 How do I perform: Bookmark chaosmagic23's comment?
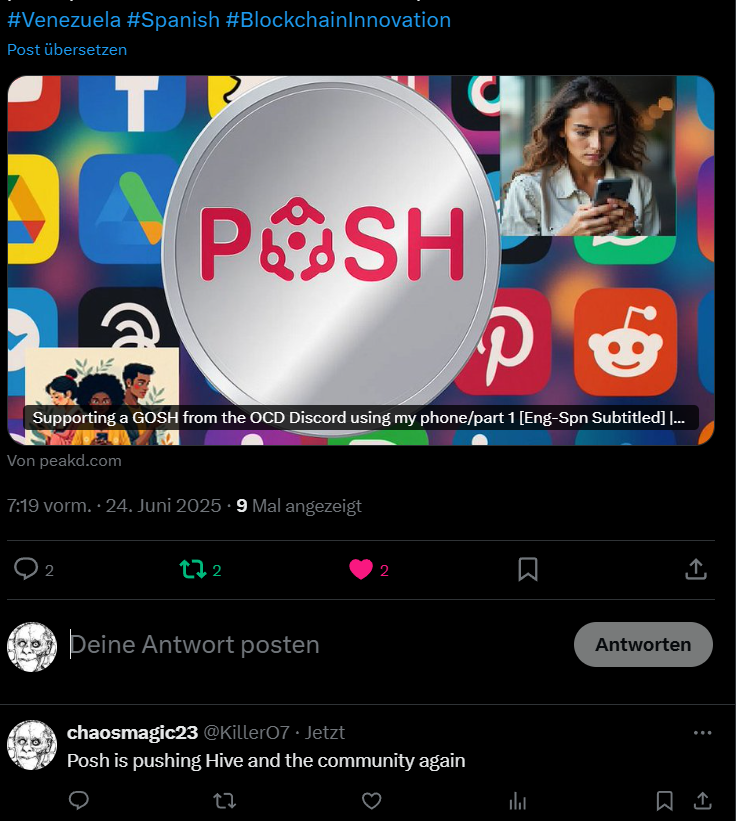(664, 801)
